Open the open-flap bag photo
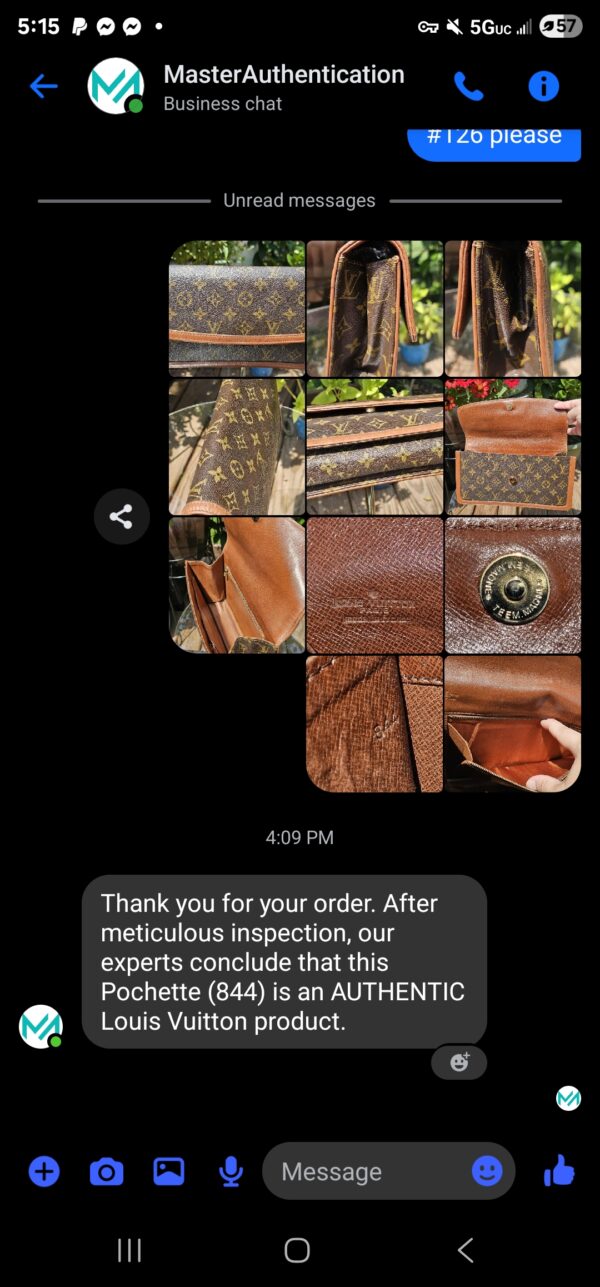Viewport: 600px width, 1287px height. pyautogui.click(x=512, y=446)
